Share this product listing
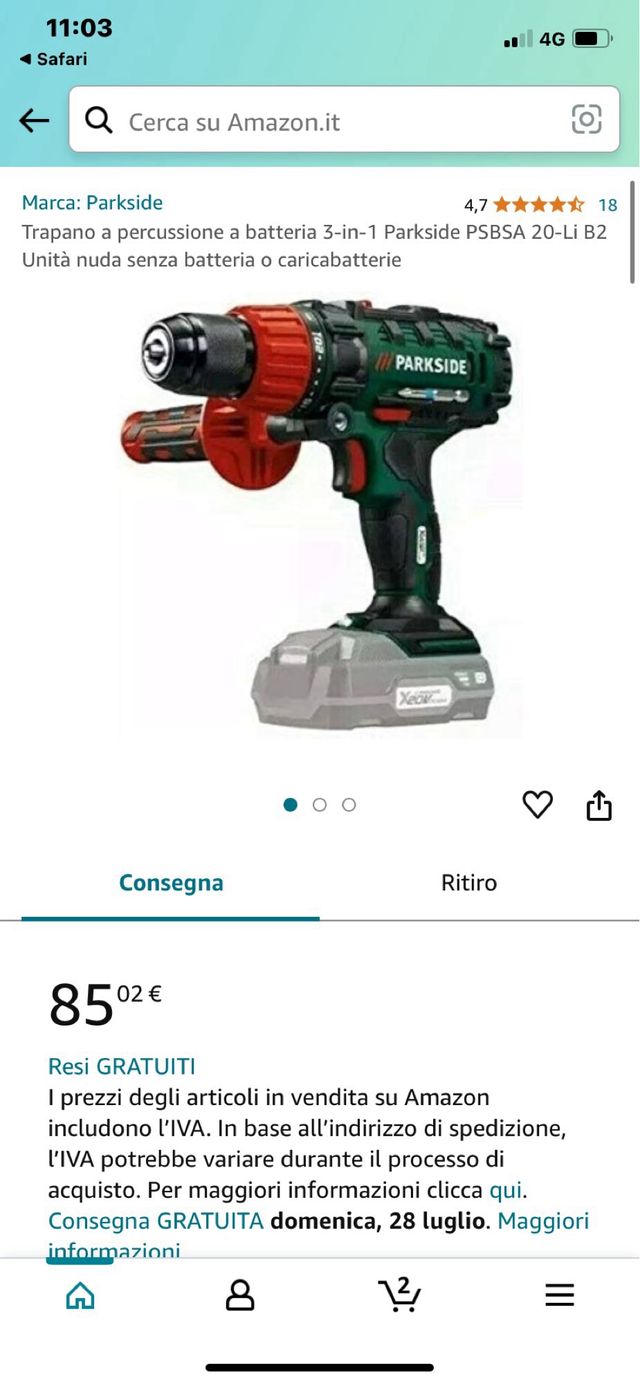The image size is (640, 1384). (598, 805)
